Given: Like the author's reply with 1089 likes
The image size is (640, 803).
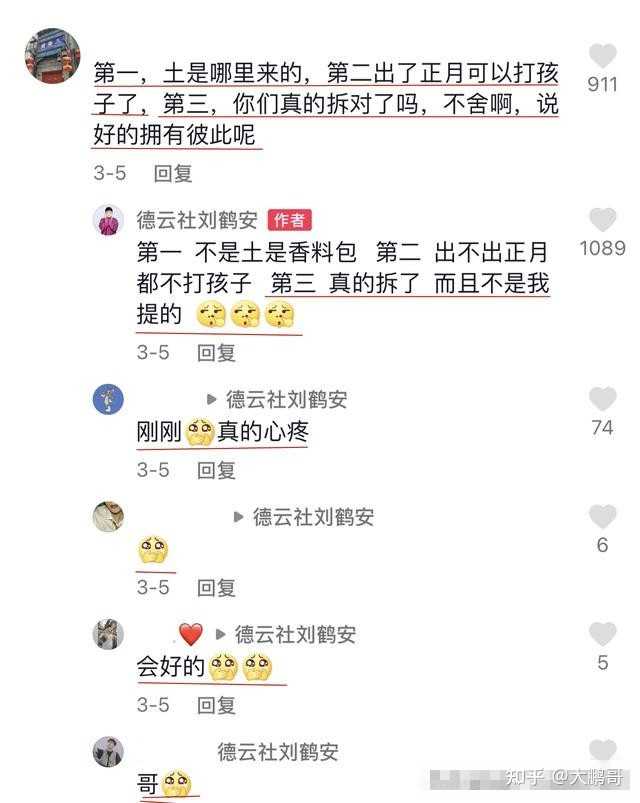Looking at the screenshot, I should (x=602, y=220).
